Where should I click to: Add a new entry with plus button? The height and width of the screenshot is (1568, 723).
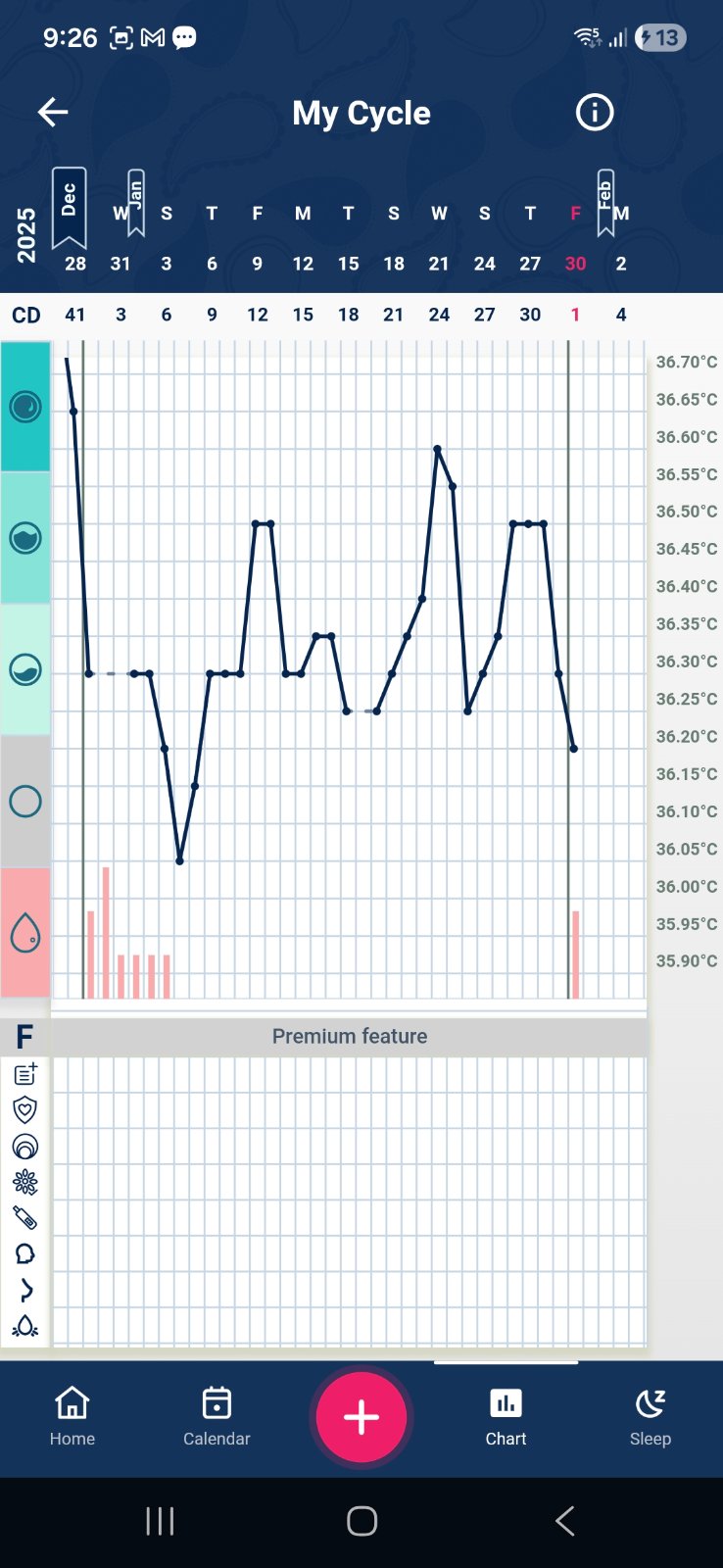(x=361, y=1417)
